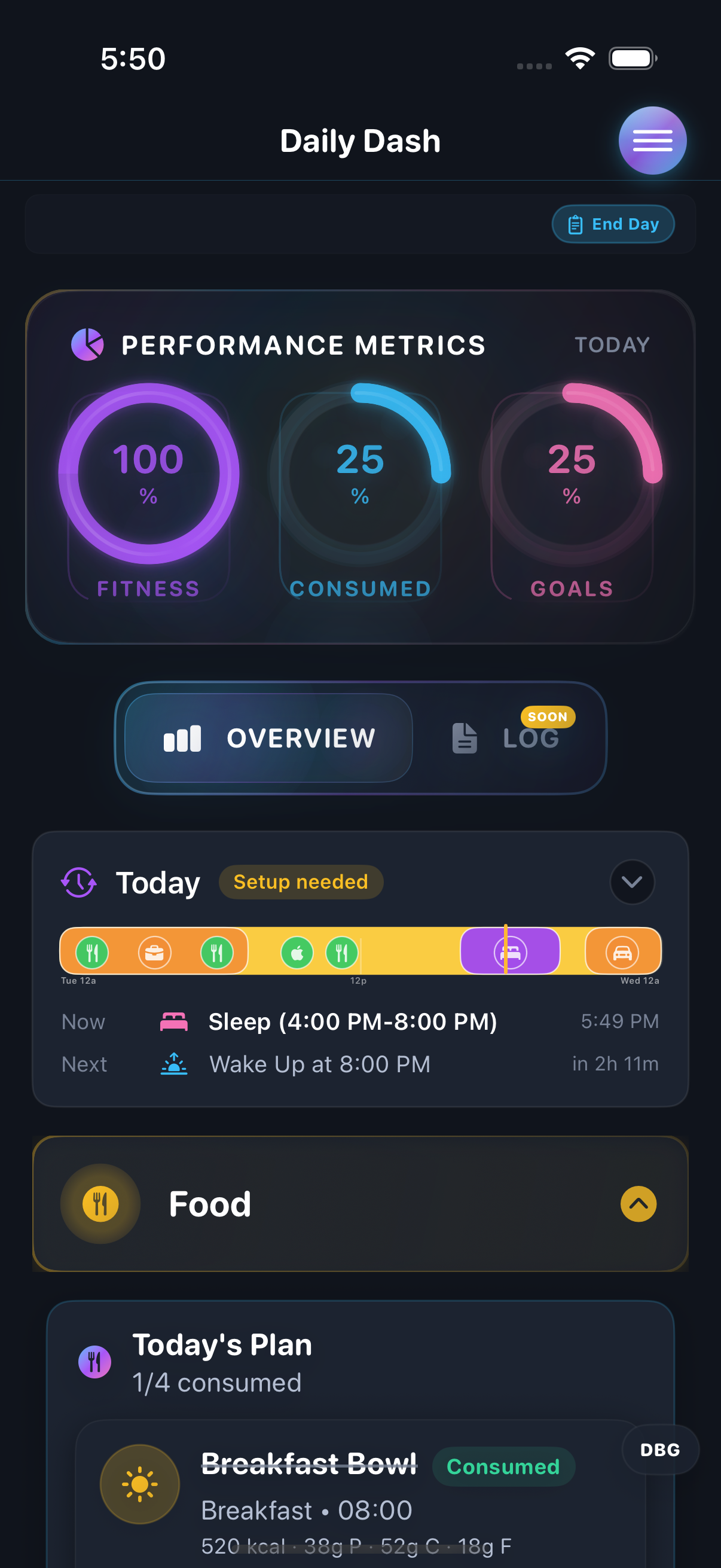
Task: Tap the Setup needed badge
Action: (301, 881)
